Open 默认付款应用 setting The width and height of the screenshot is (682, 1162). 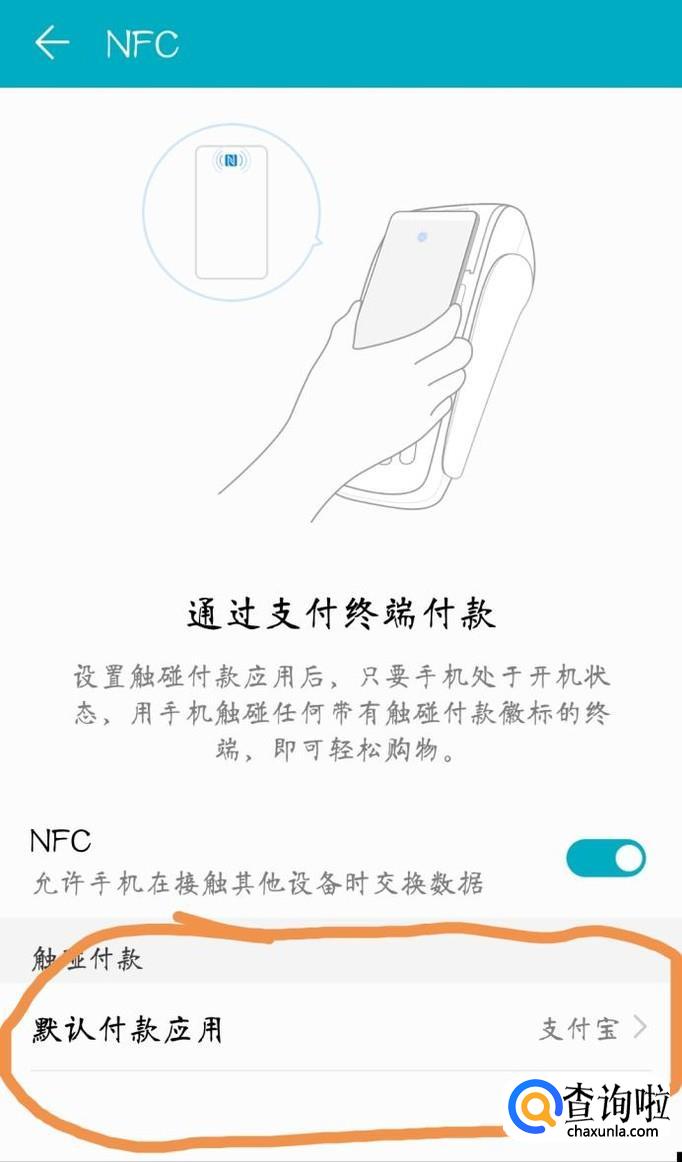click(x=340, y=1028)
